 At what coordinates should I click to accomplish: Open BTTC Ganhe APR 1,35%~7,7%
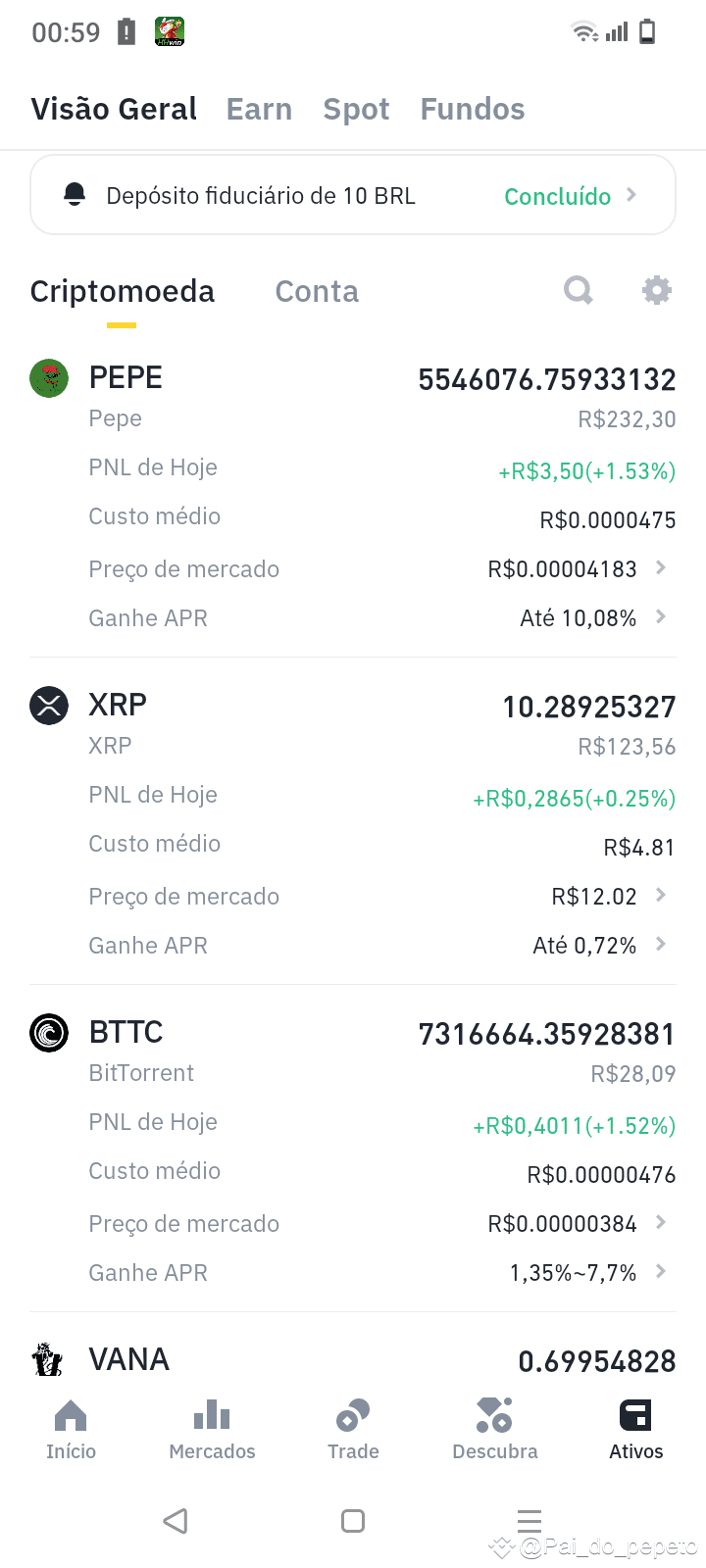[587, 1272]
